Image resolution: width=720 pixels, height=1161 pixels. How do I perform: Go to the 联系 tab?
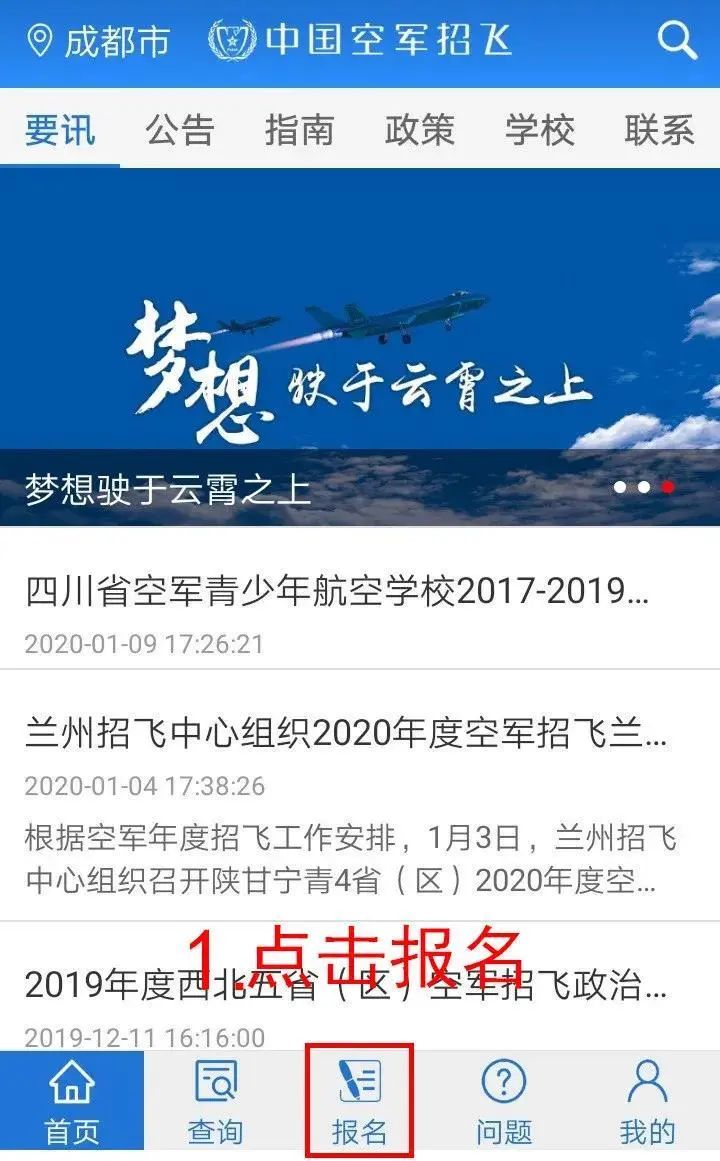659,130
